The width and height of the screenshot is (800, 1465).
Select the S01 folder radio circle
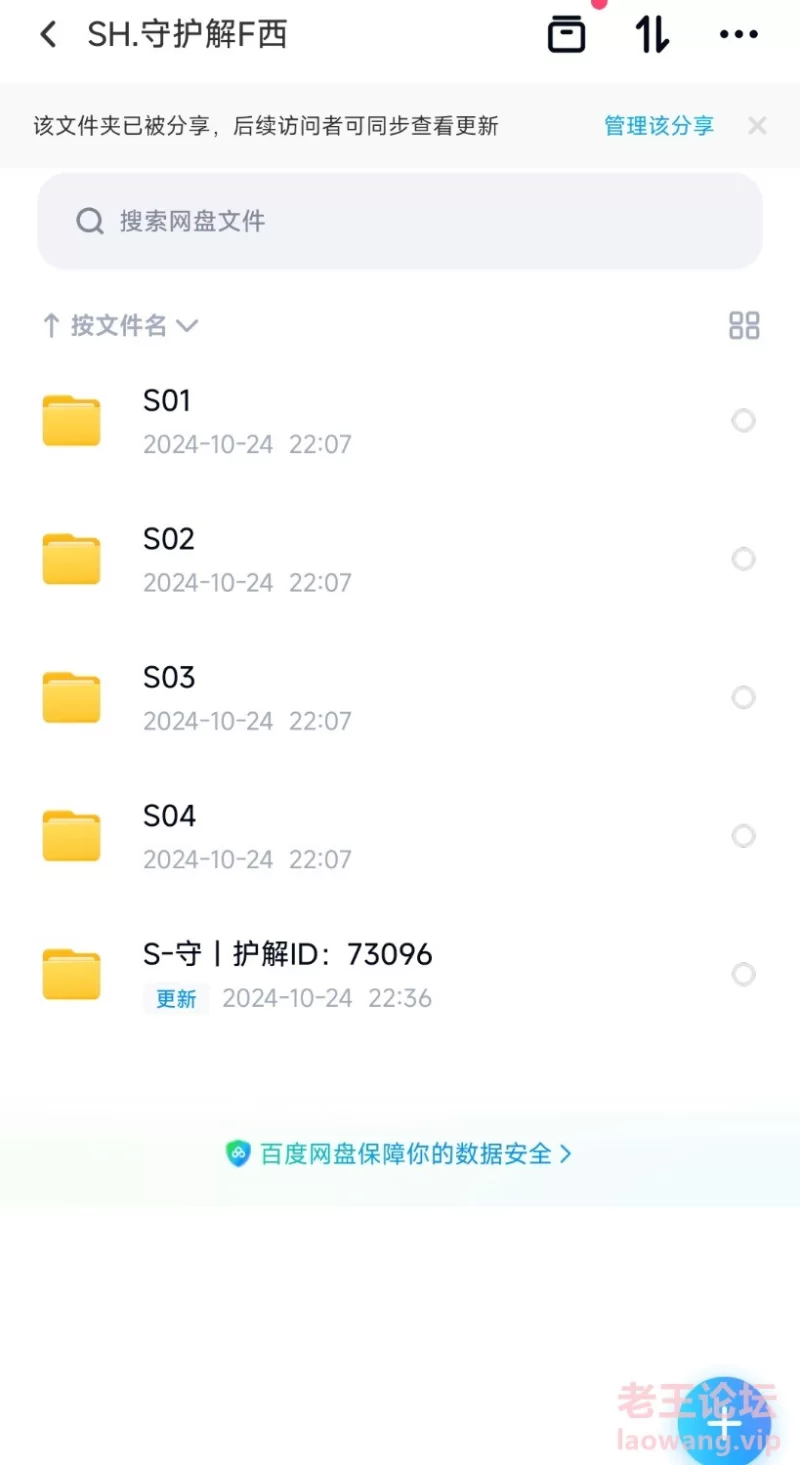[743, 421]
